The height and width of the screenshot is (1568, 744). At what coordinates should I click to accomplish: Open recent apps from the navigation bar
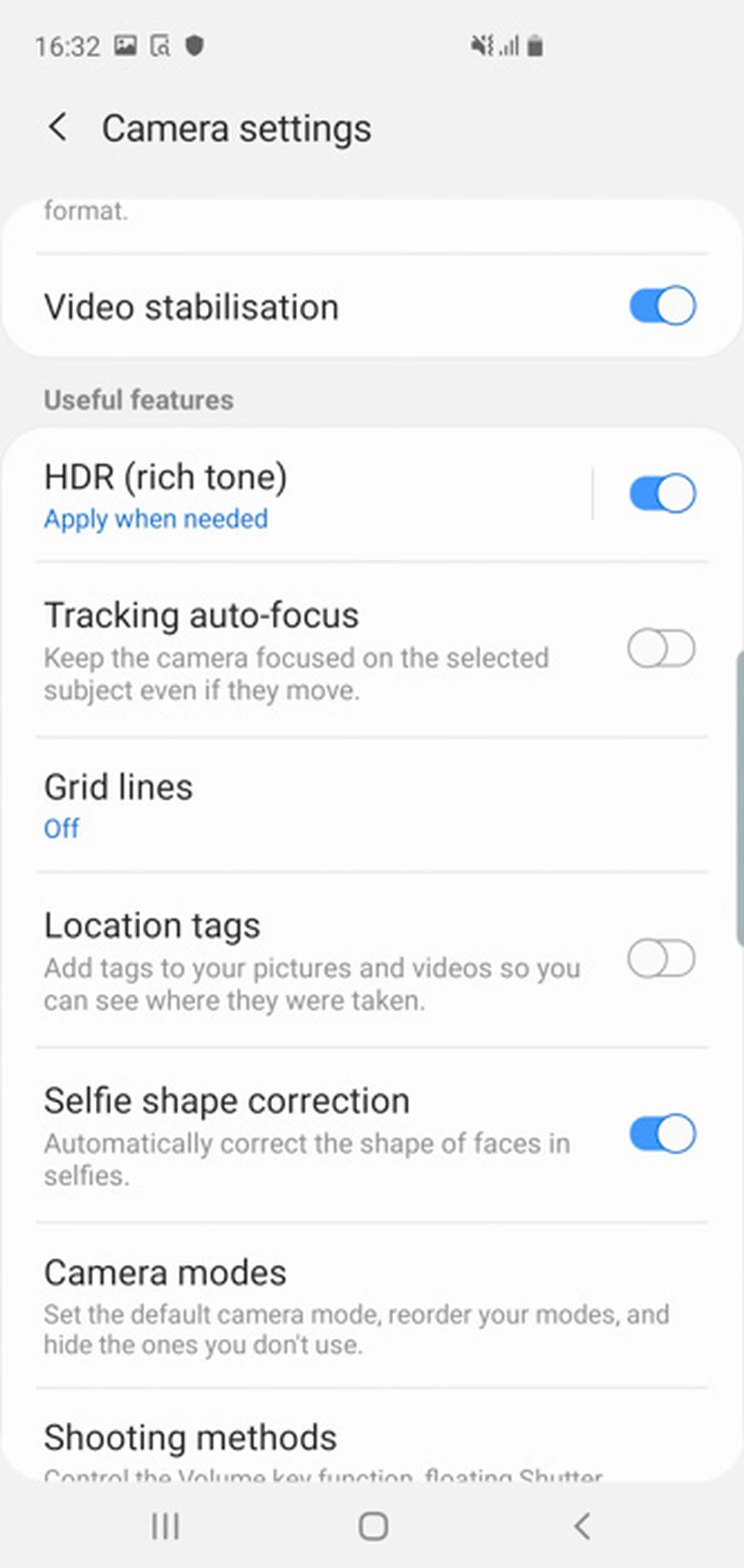[x=165, y=1524]
